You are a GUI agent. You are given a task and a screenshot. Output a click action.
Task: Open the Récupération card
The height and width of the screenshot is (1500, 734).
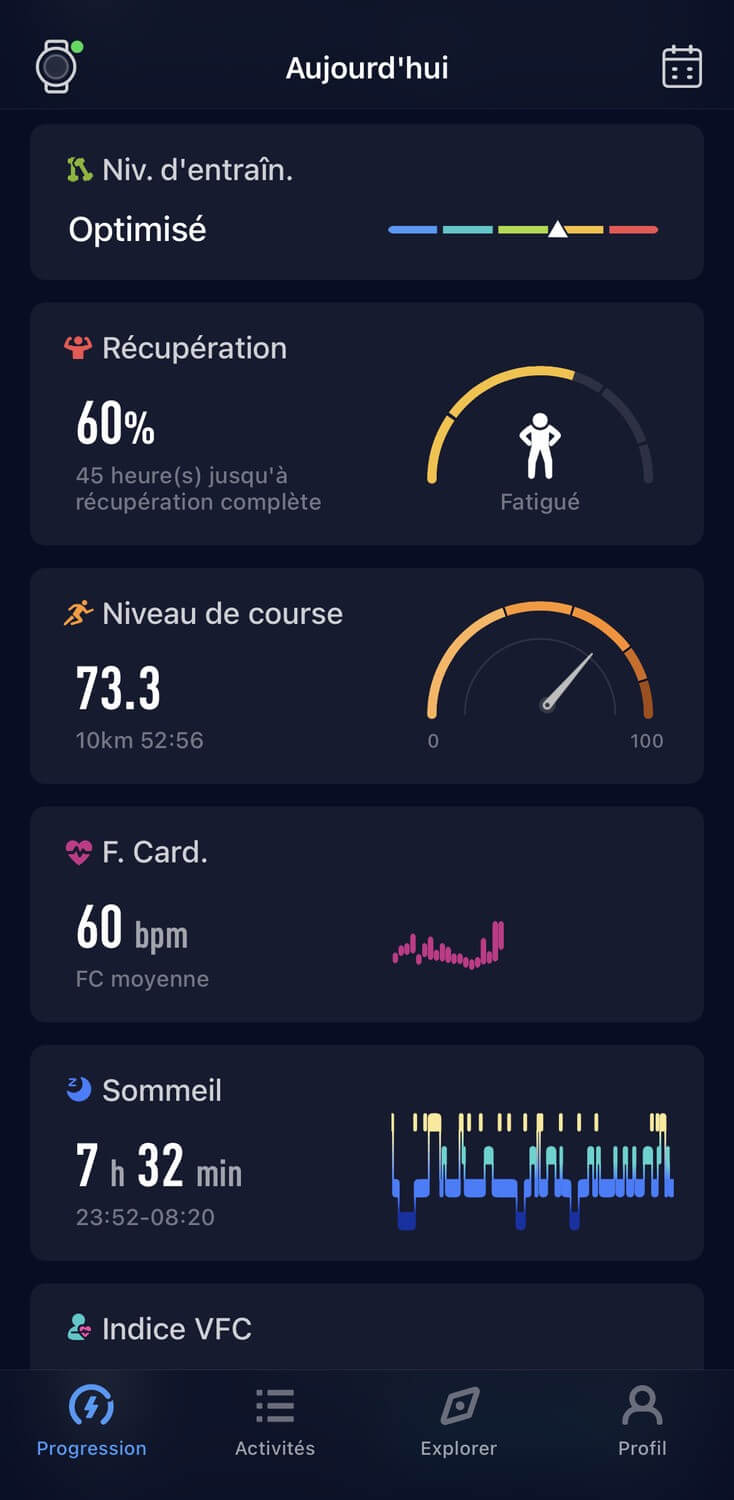click(367, 424)
